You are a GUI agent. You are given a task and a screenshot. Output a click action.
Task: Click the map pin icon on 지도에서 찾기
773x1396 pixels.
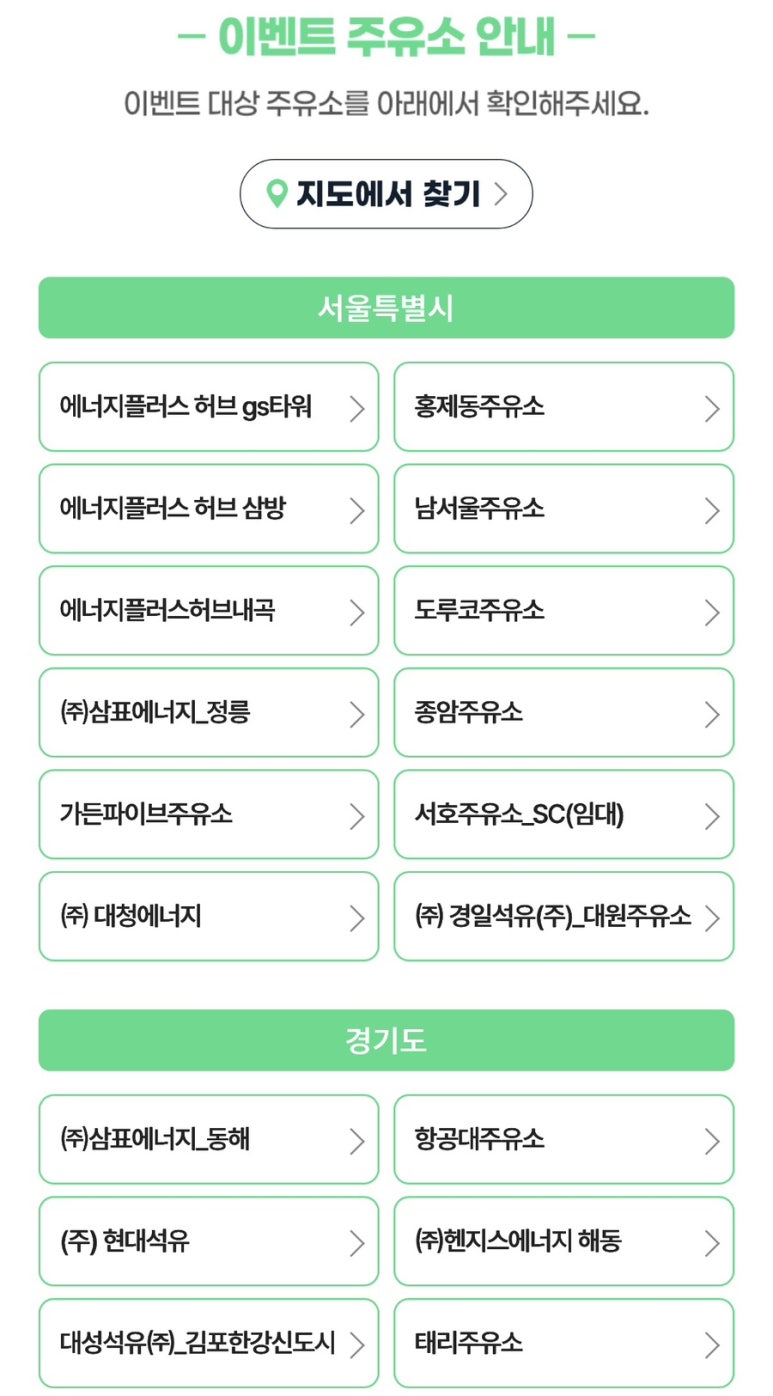(277, 194)
